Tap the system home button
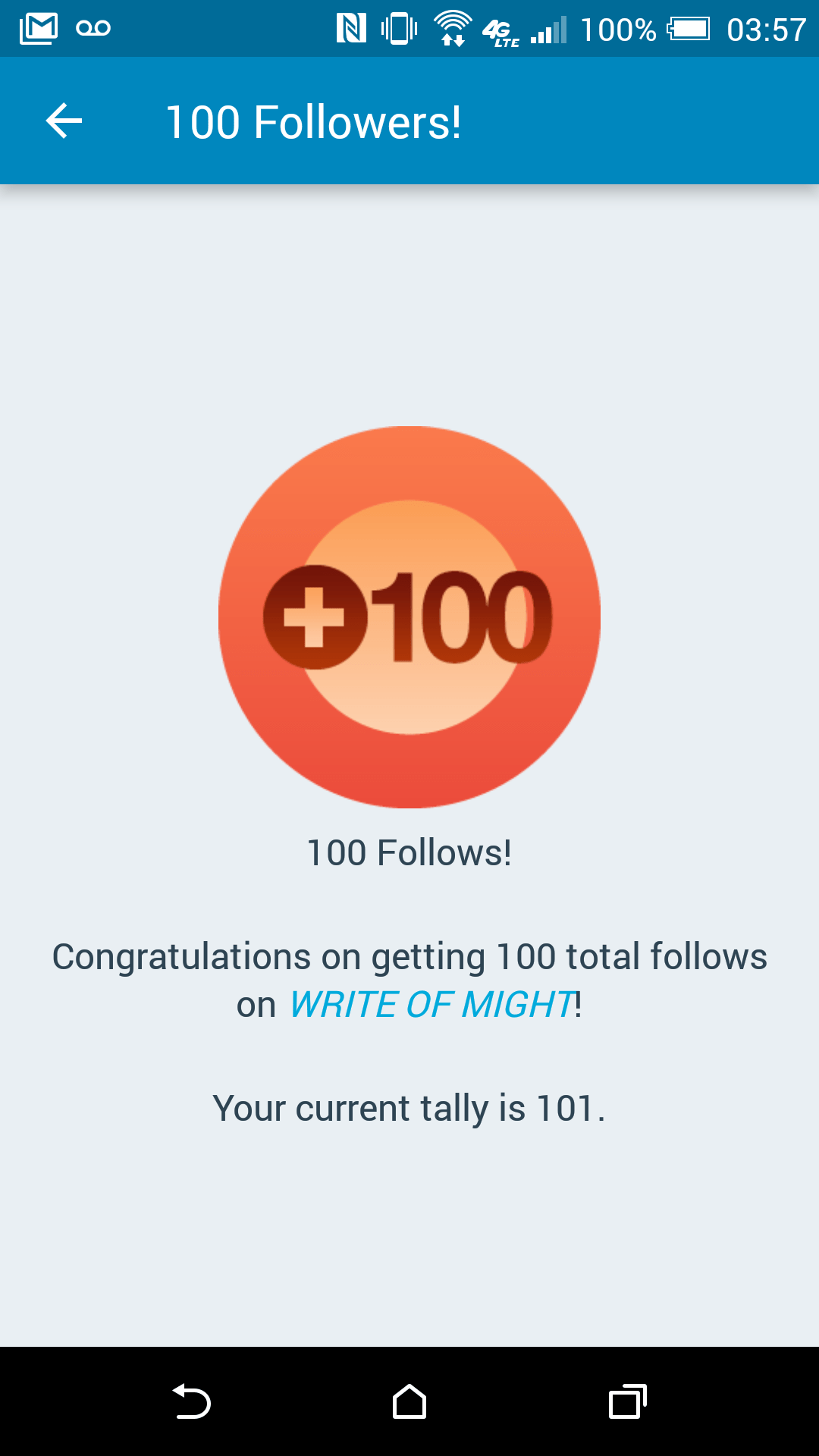Viewport: 819px width, 1456px height. (409, 1402)
